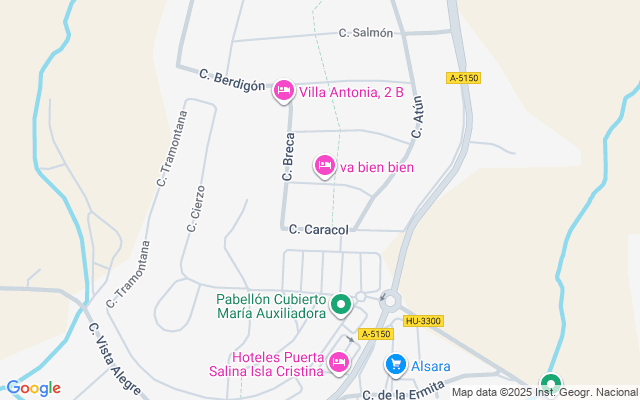640x400 pixels.
Task: Open the Villa Antonia, 2 B hotel marker
Action: 284,91
